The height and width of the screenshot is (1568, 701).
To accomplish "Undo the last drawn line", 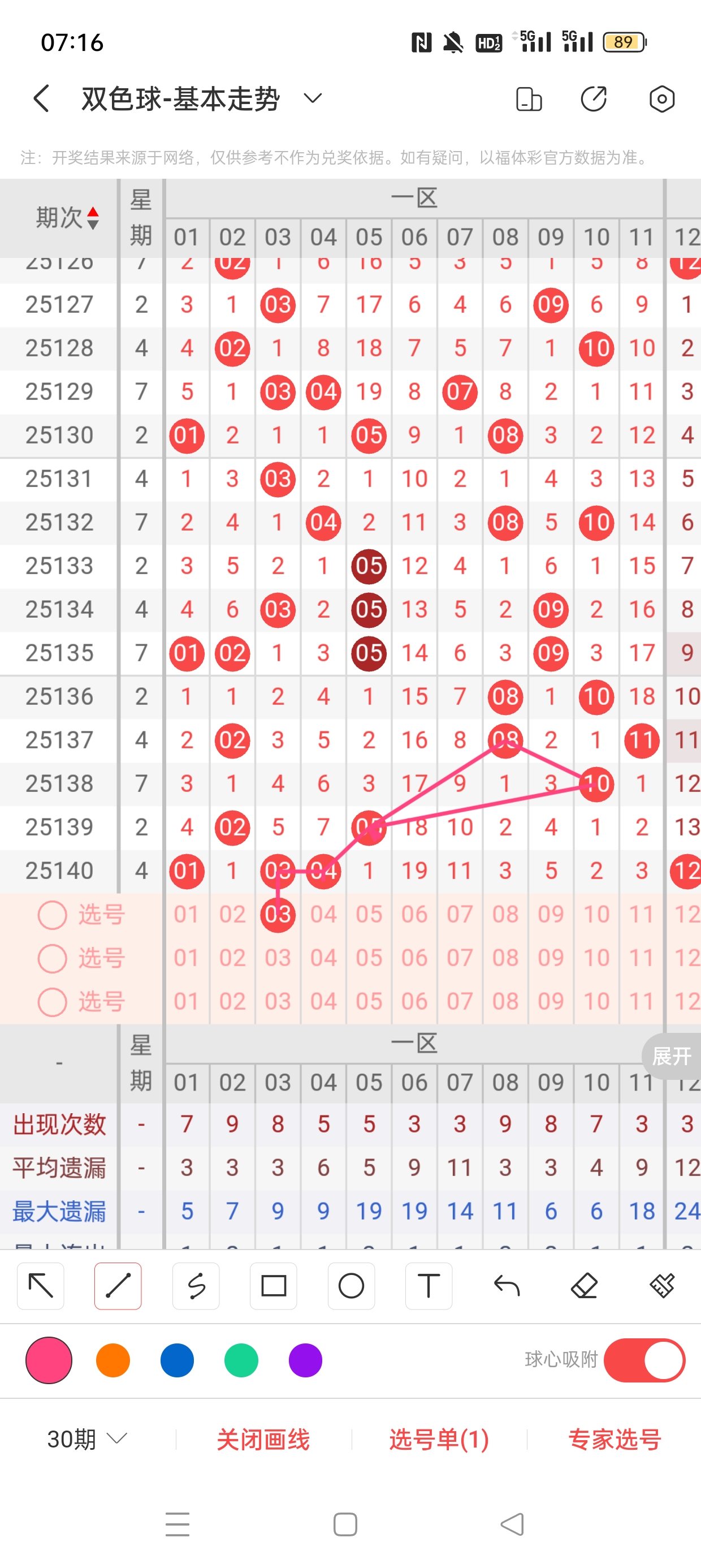I will click(x=507, y=1286).
